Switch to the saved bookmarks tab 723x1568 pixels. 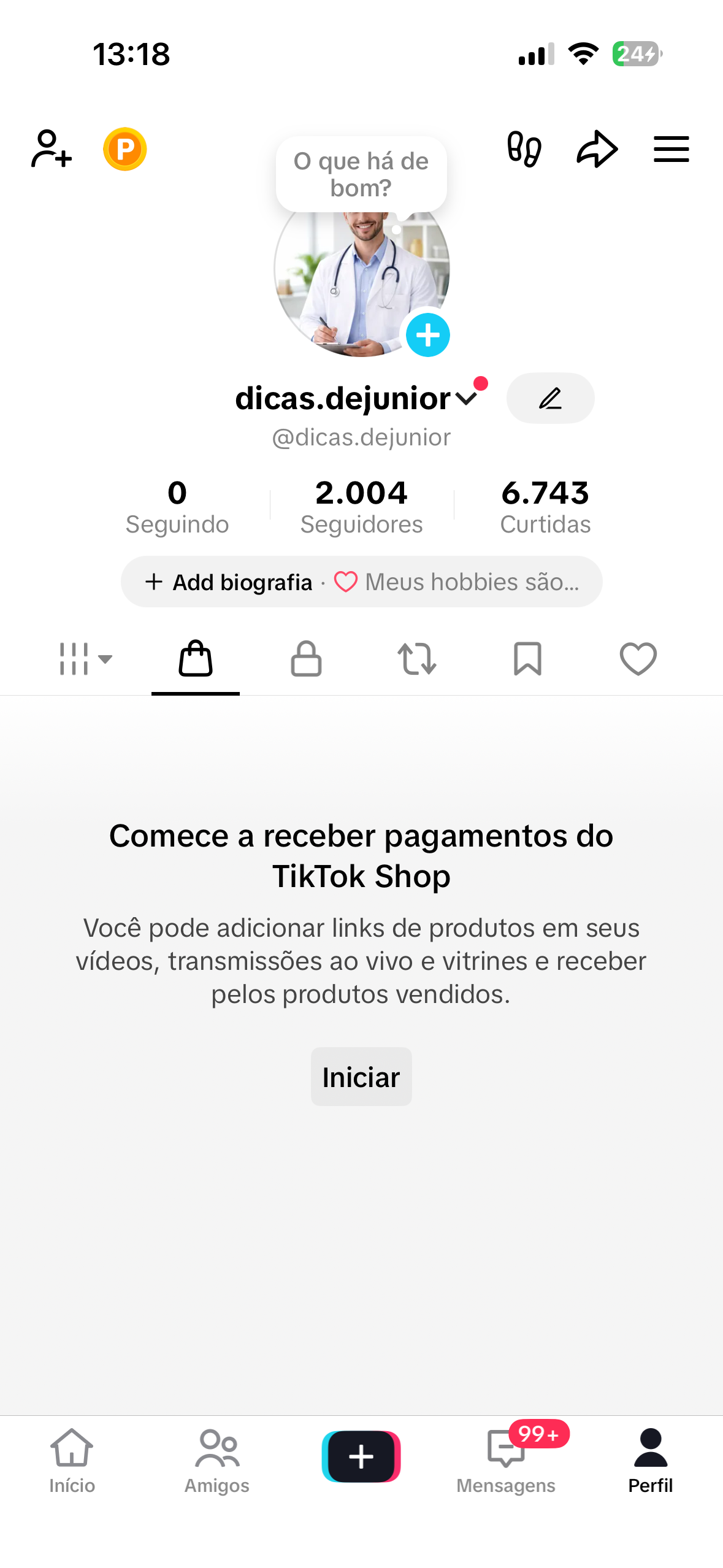(x=527, y=659)
